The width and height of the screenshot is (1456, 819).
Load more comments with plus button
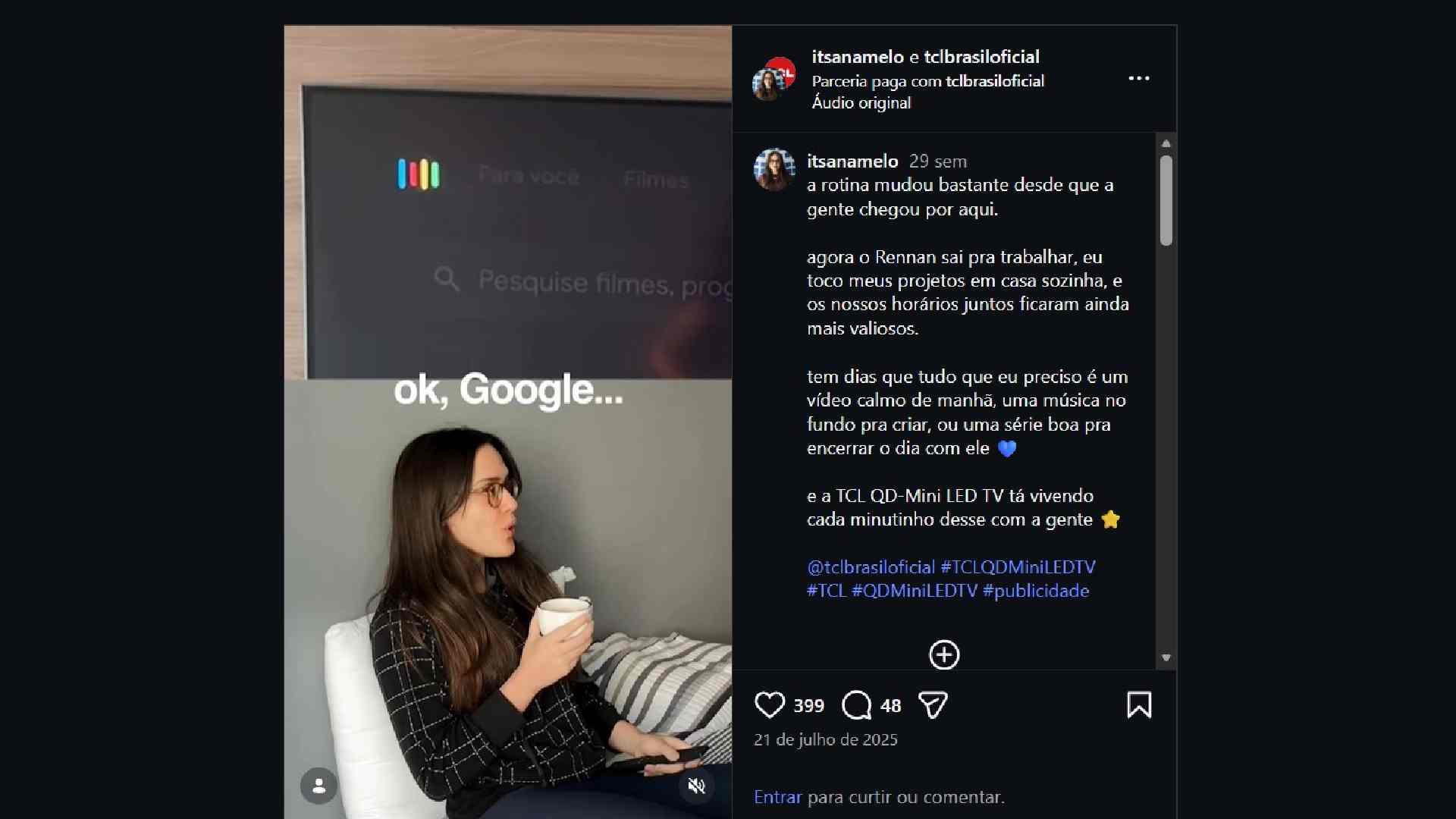tap(944, 655)
